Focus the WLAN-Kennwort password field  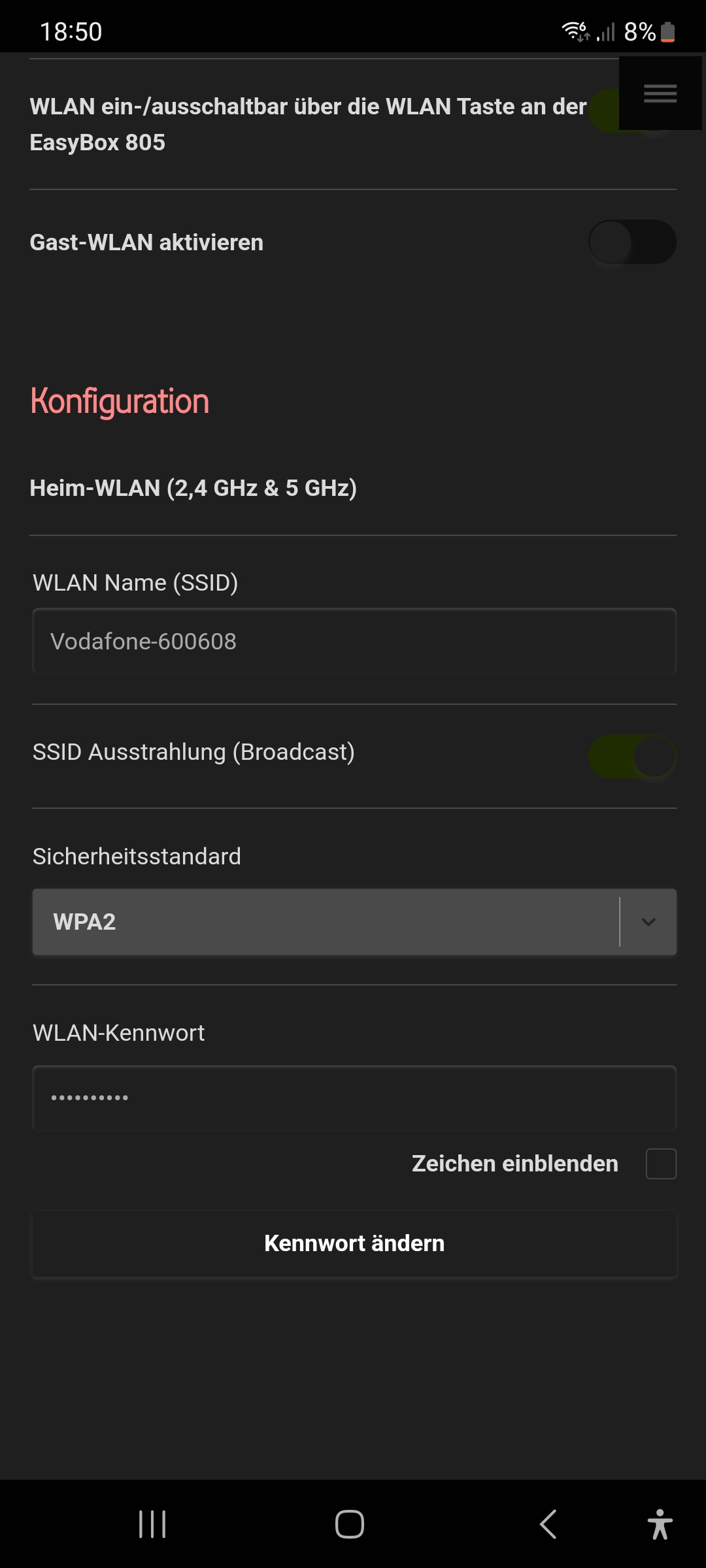354,1098
